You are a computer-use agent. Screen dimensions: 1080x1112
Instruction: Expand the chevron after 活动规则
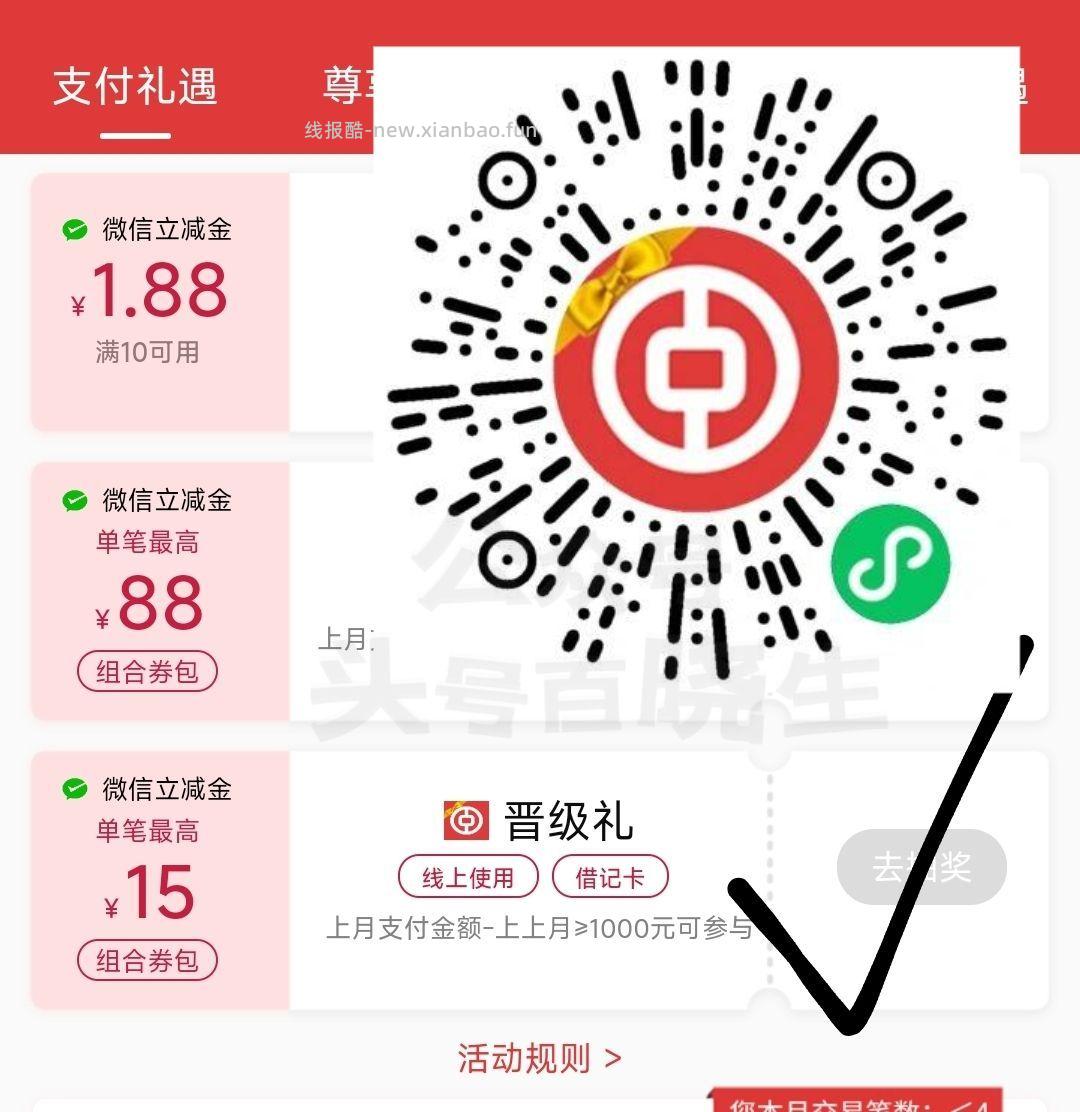(614, 1056)
